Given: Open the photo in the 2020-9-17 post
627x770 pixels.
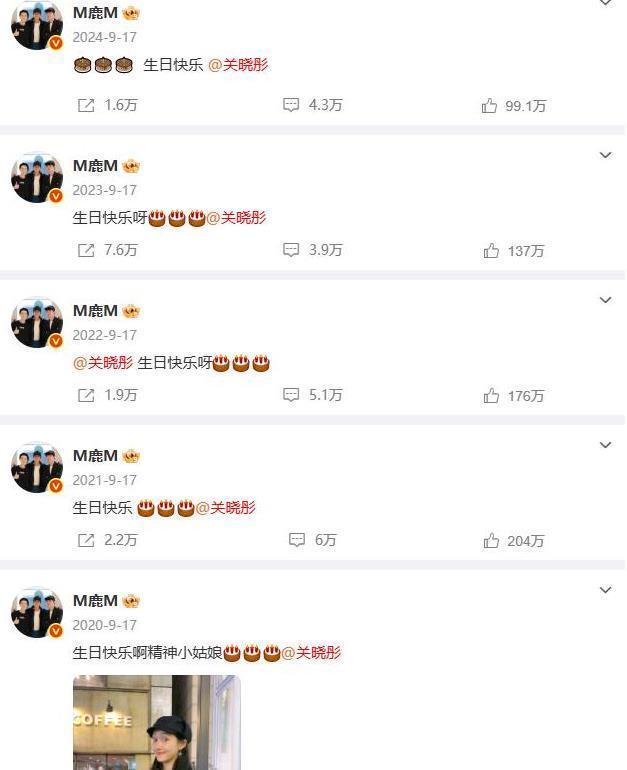Looking at the screenshot, I should (x=156, y=722).
